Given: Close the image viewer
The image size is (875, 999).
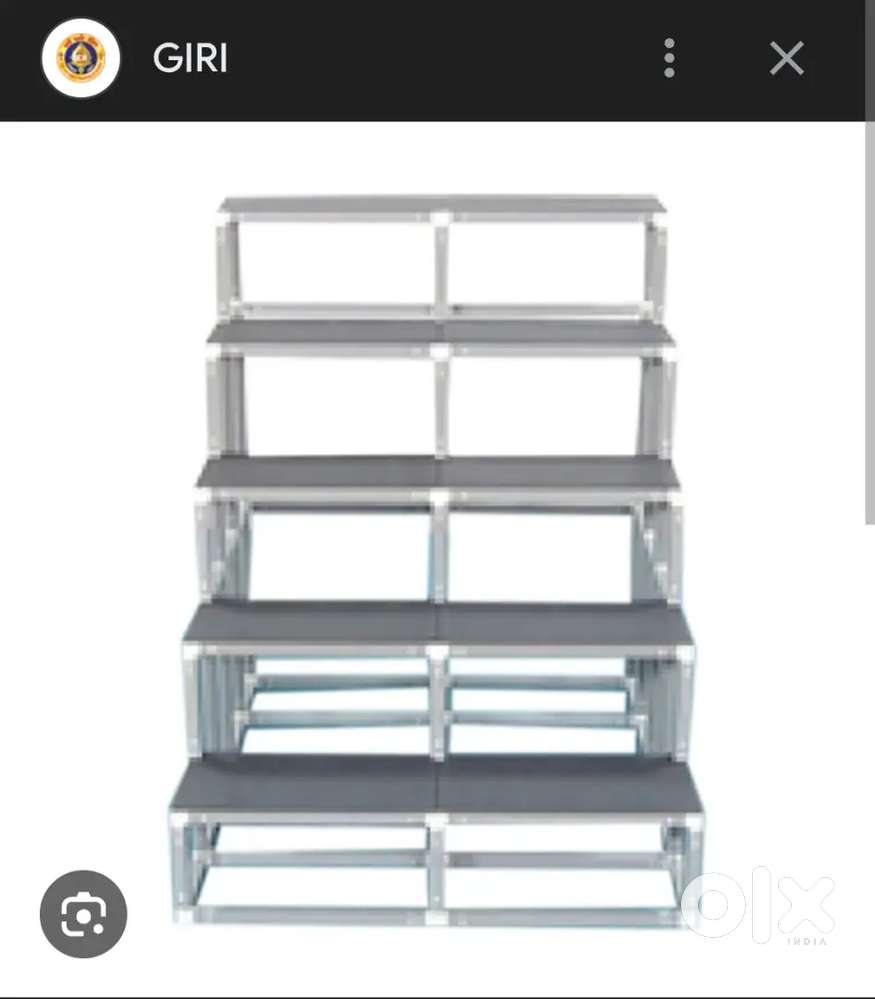Looking at the screenshot, I should [786, 59].
